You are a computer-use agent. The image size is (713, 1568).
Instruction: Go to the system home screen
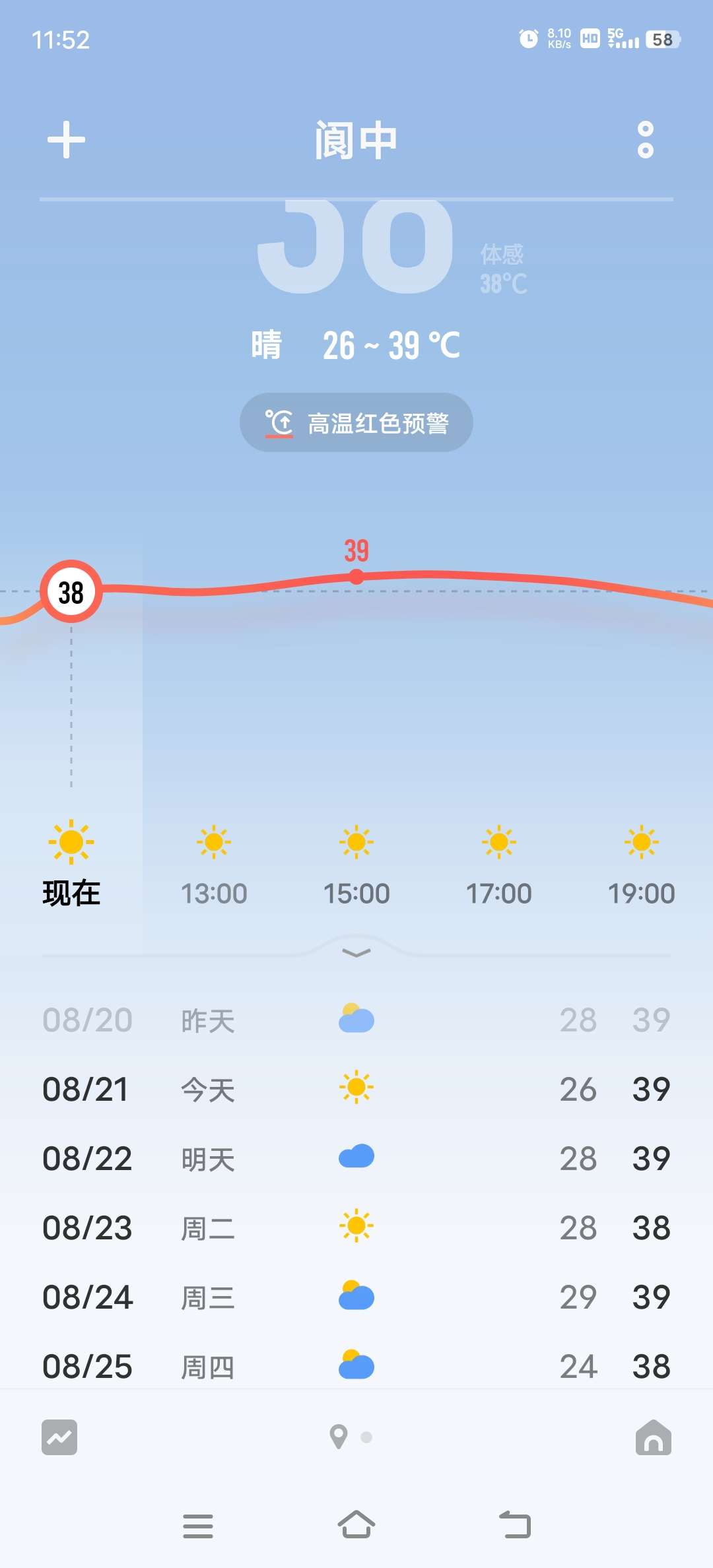356,1525
